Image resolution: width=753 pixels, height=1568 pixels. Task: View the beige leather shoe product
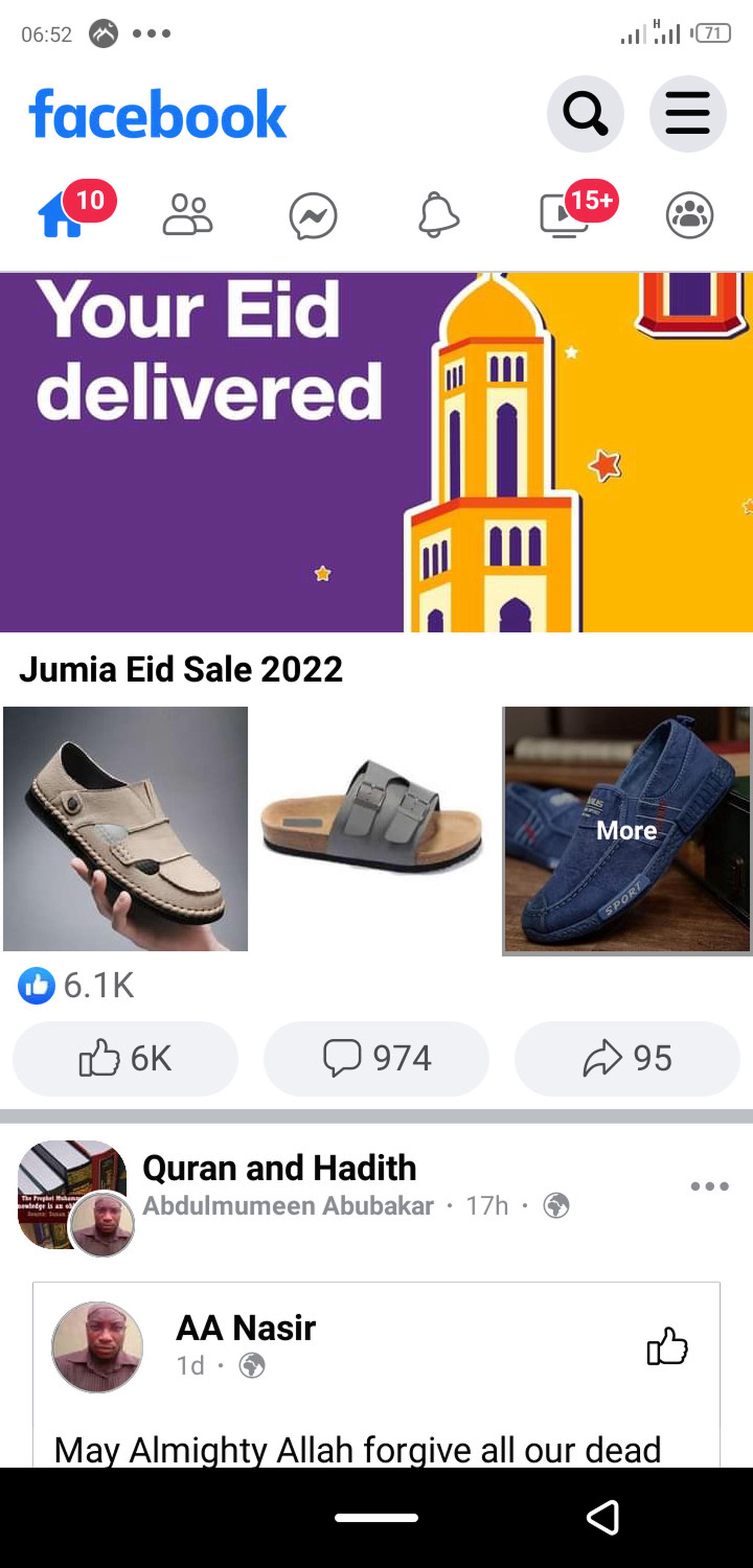(125, 828)
